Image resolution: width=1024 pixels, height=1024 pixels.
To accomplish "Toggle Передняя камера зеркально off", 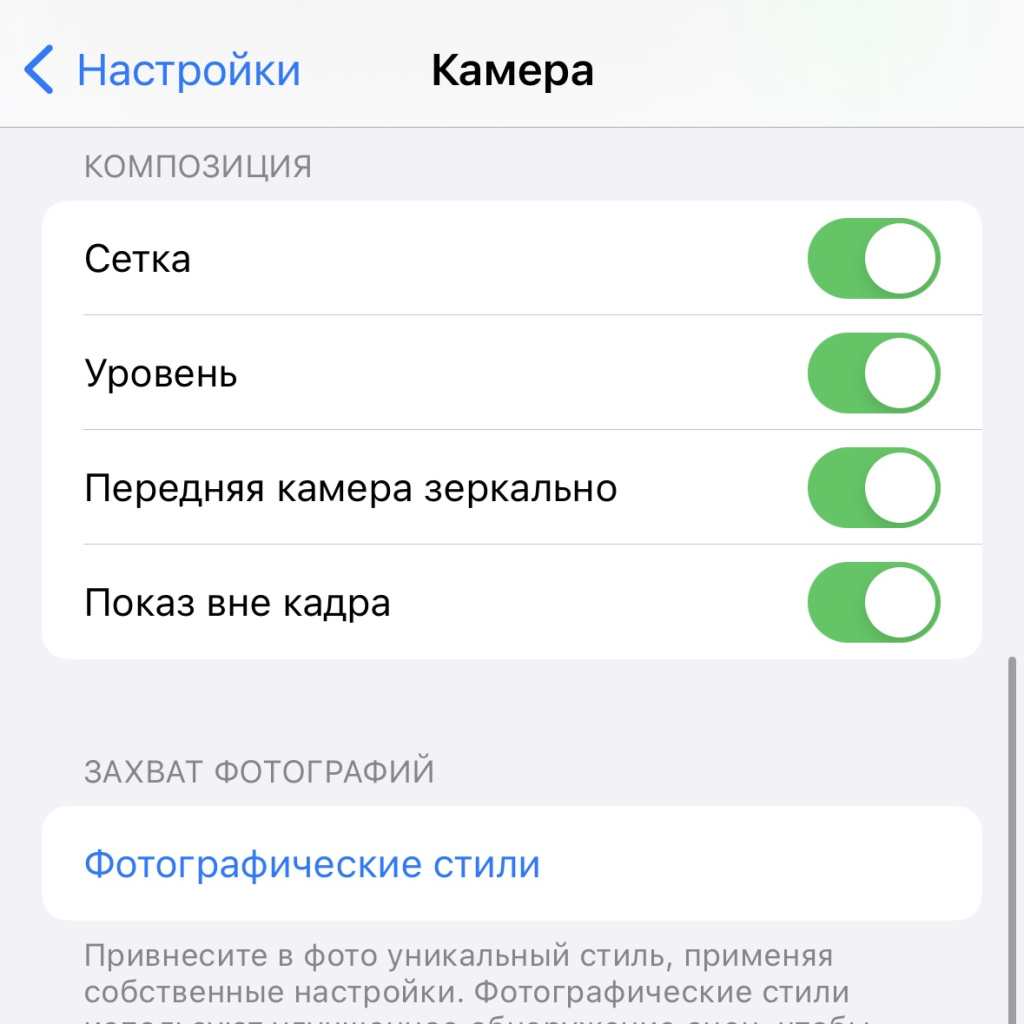I will [x=873, y=488].
